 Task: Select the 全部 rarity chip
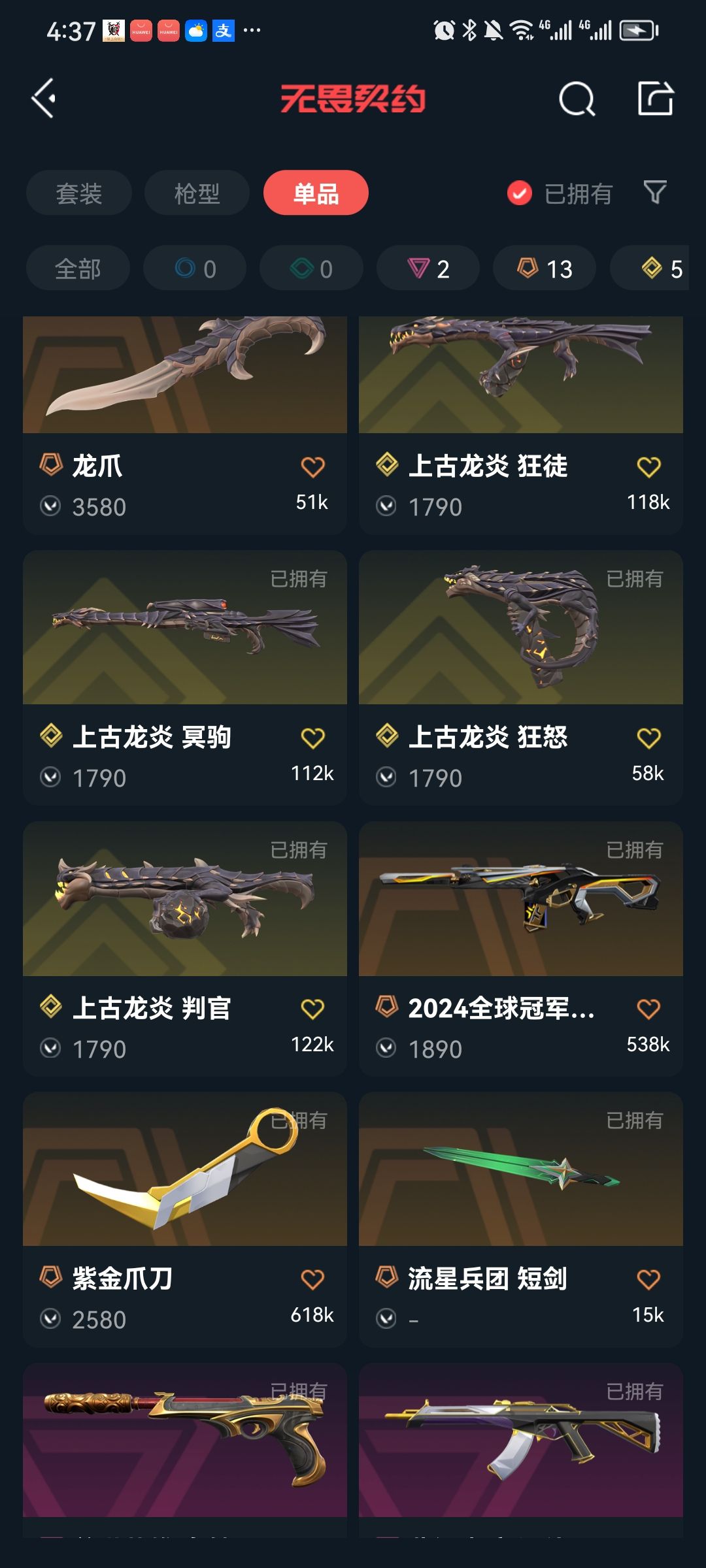tap(78, 269)
